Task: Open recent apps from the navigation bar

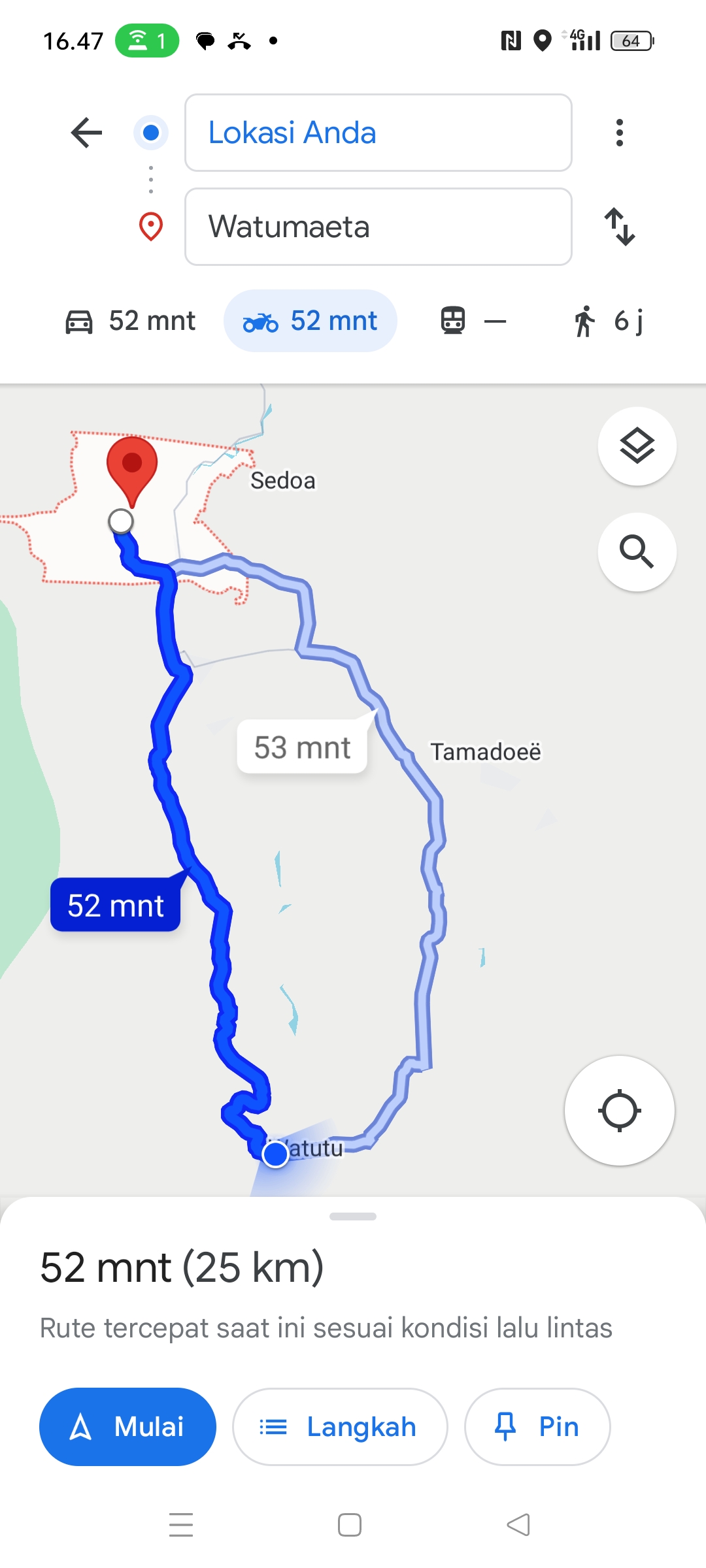Action: (x=181, y=1525)
